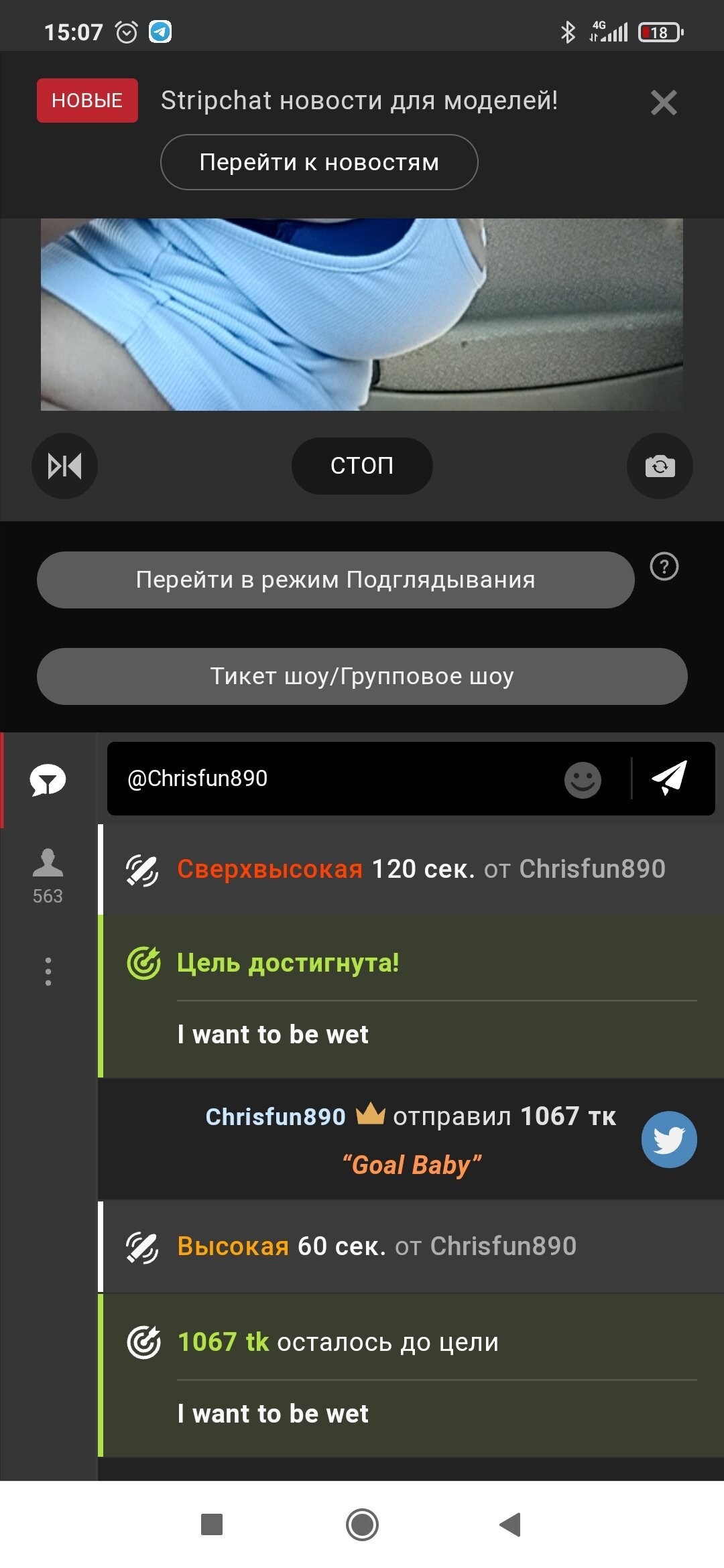The width and height of the screenshot is (724, 1568).
Task: Tap 'Перейти к новостям' button
Action: 319,162
